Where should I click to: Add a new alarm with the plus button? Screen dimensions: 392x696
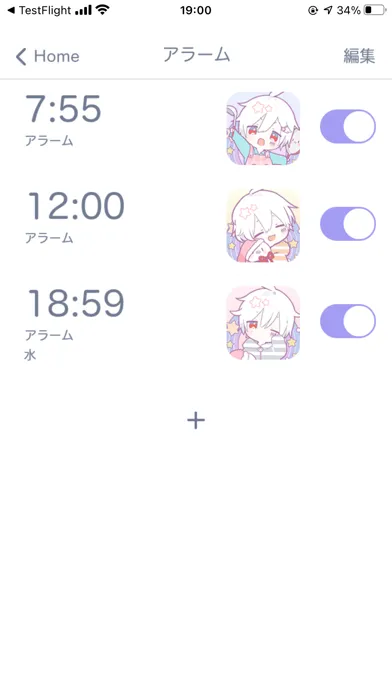(196, 420)
